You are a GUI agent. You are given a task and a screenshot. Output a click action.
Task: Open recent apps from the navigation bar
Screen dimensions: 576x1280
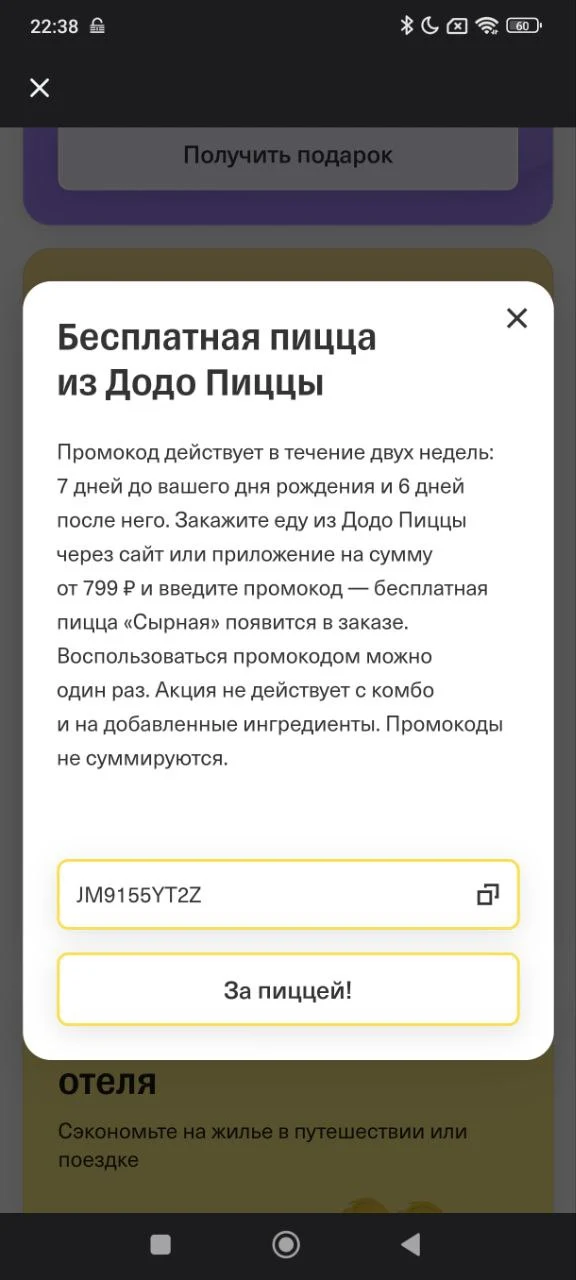[160, 1244]
